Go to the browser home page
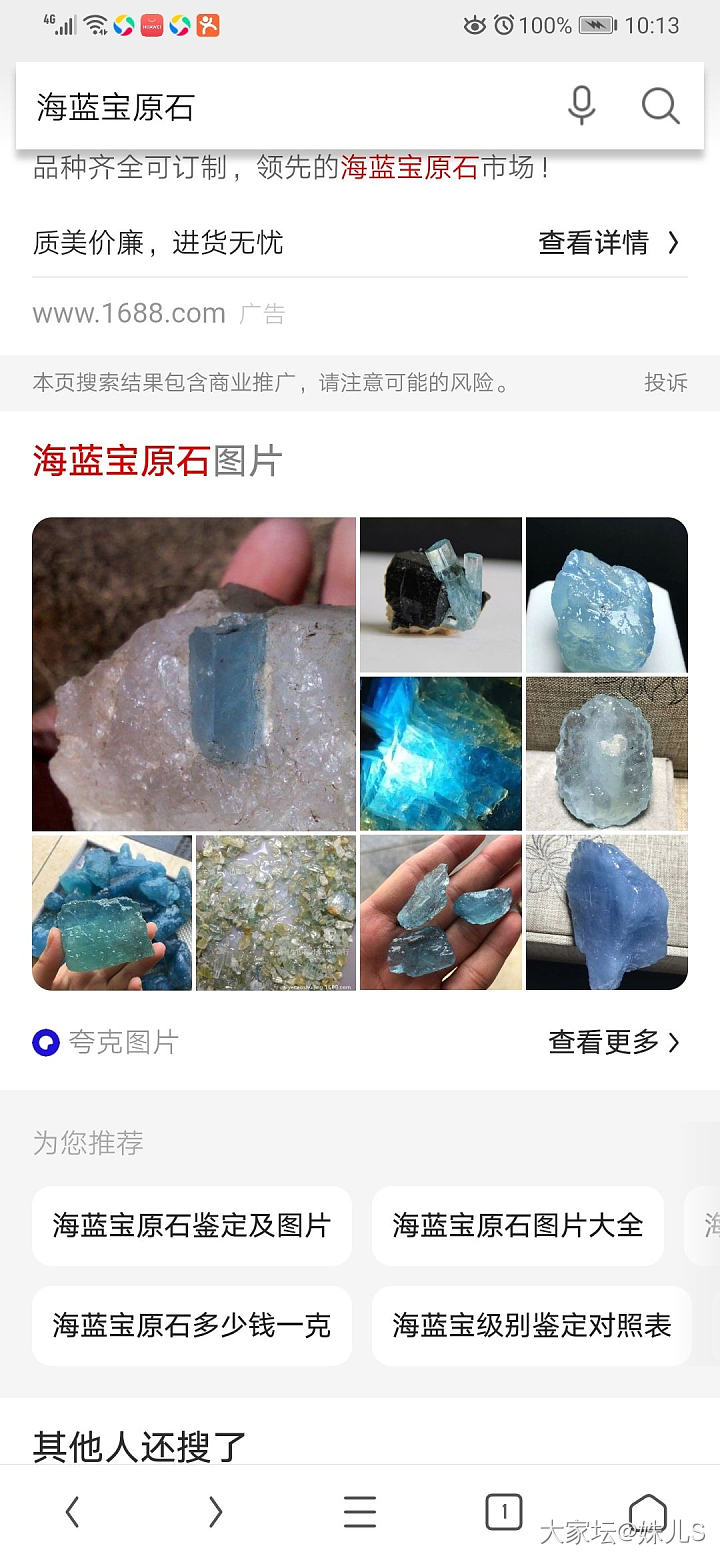The width and height of the screenshot is (720, 1560). coord(647,1512)
